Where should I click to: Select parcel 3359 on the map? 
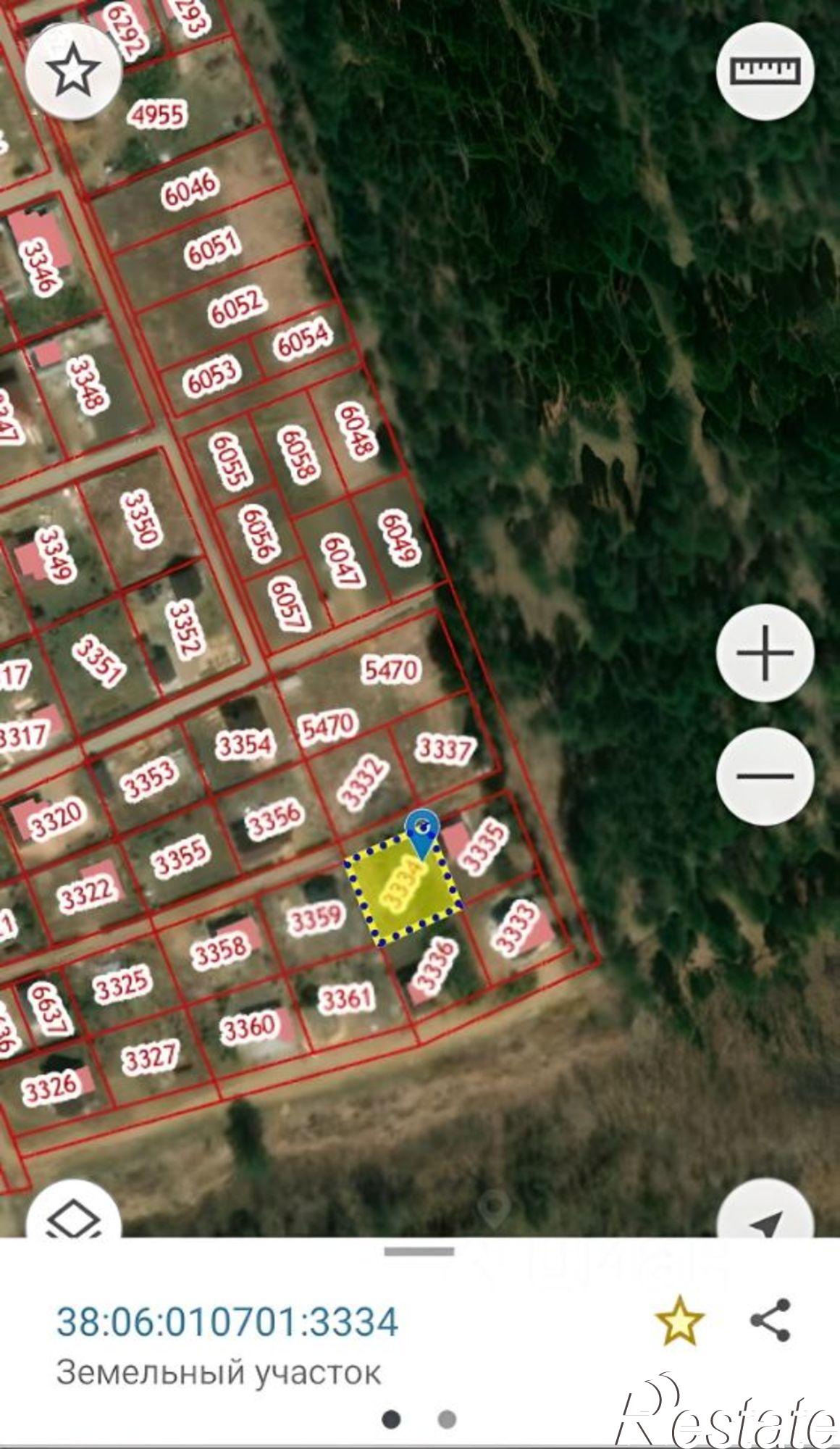(316, 919)
